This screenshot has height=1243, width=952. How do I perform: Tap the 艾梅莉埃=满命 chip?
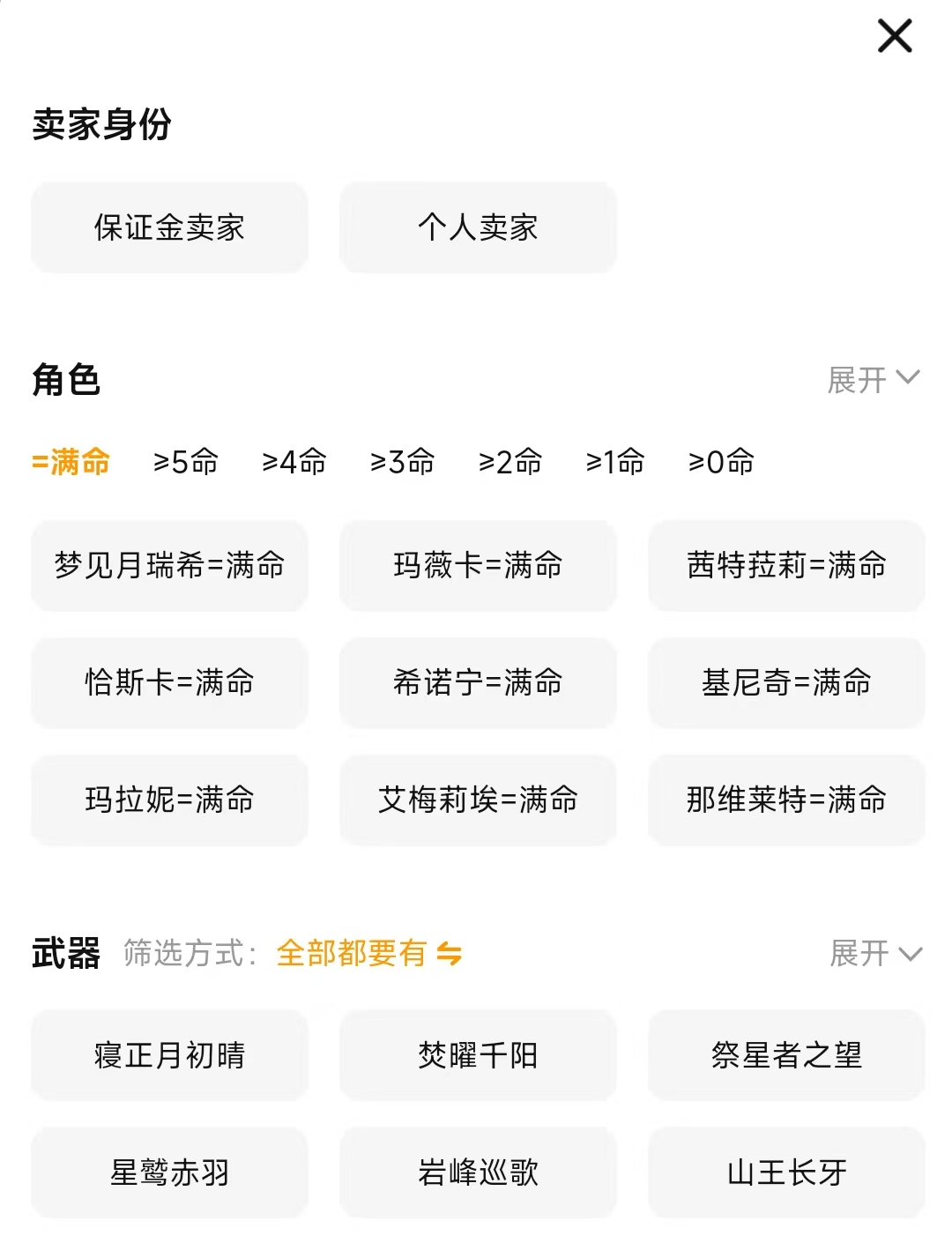pos(478,800)
